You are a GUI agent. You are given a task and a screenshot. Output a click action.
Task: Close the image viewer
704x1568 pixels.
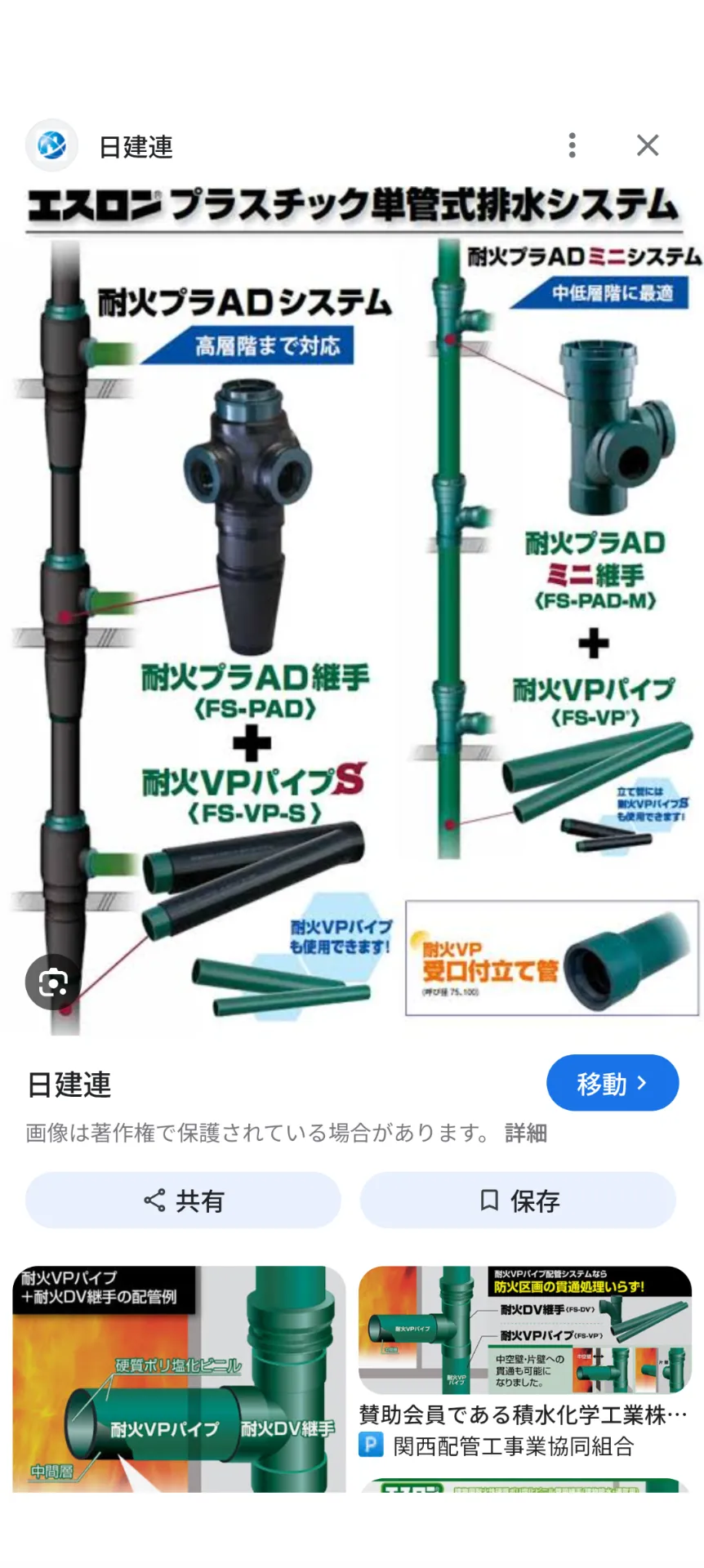(x=648, y=145)
